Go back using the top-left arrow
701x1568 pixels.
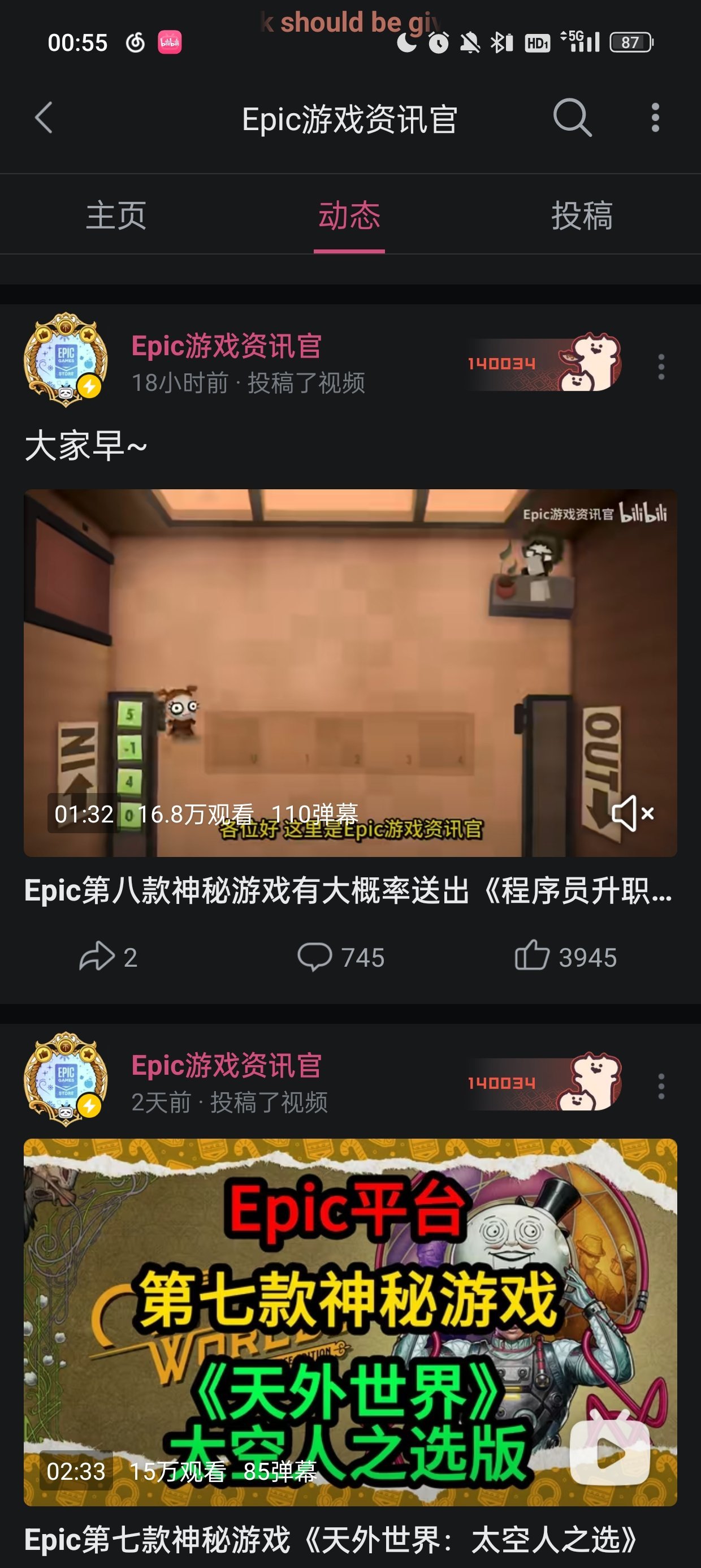click(x=44, y=118)
